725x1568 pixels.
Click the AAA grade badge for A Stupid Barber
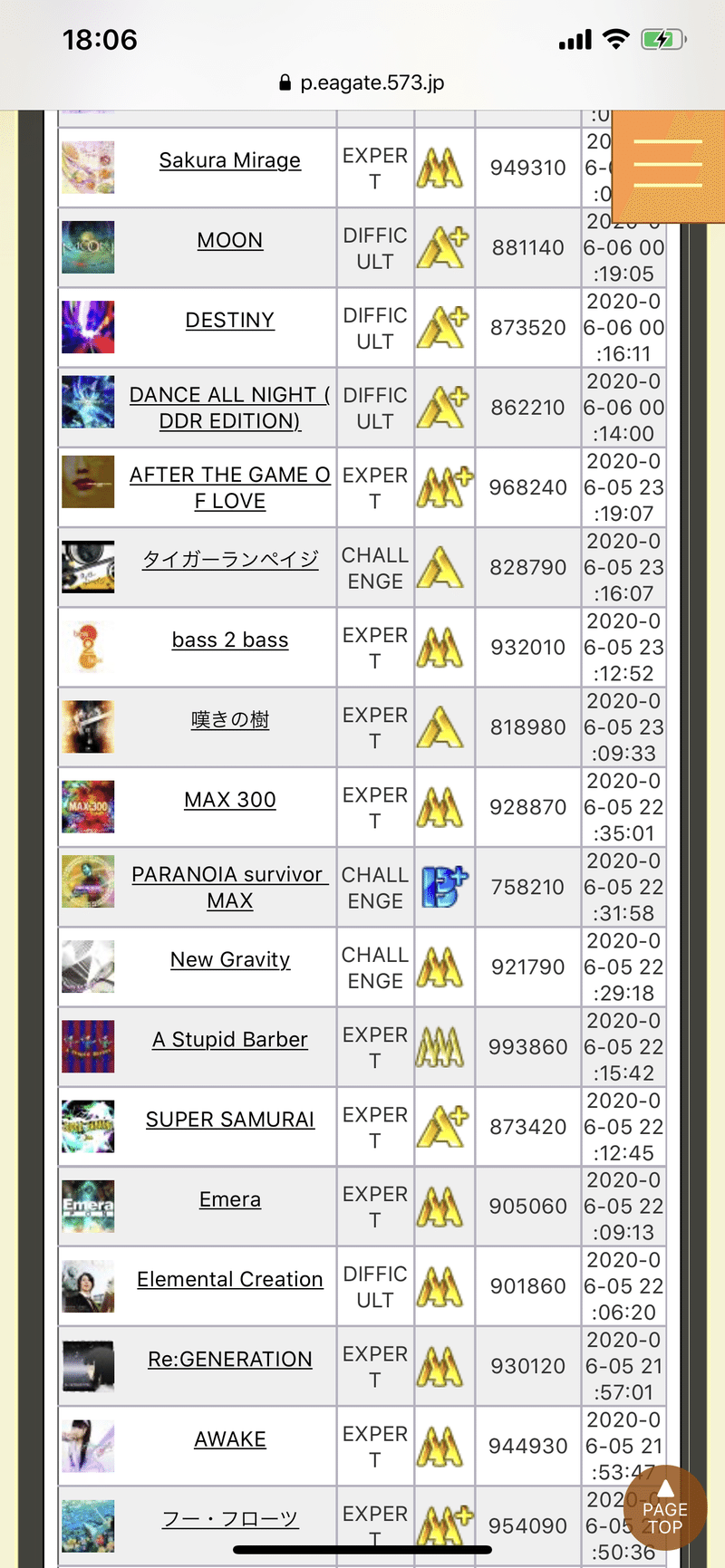(443, 1046)
